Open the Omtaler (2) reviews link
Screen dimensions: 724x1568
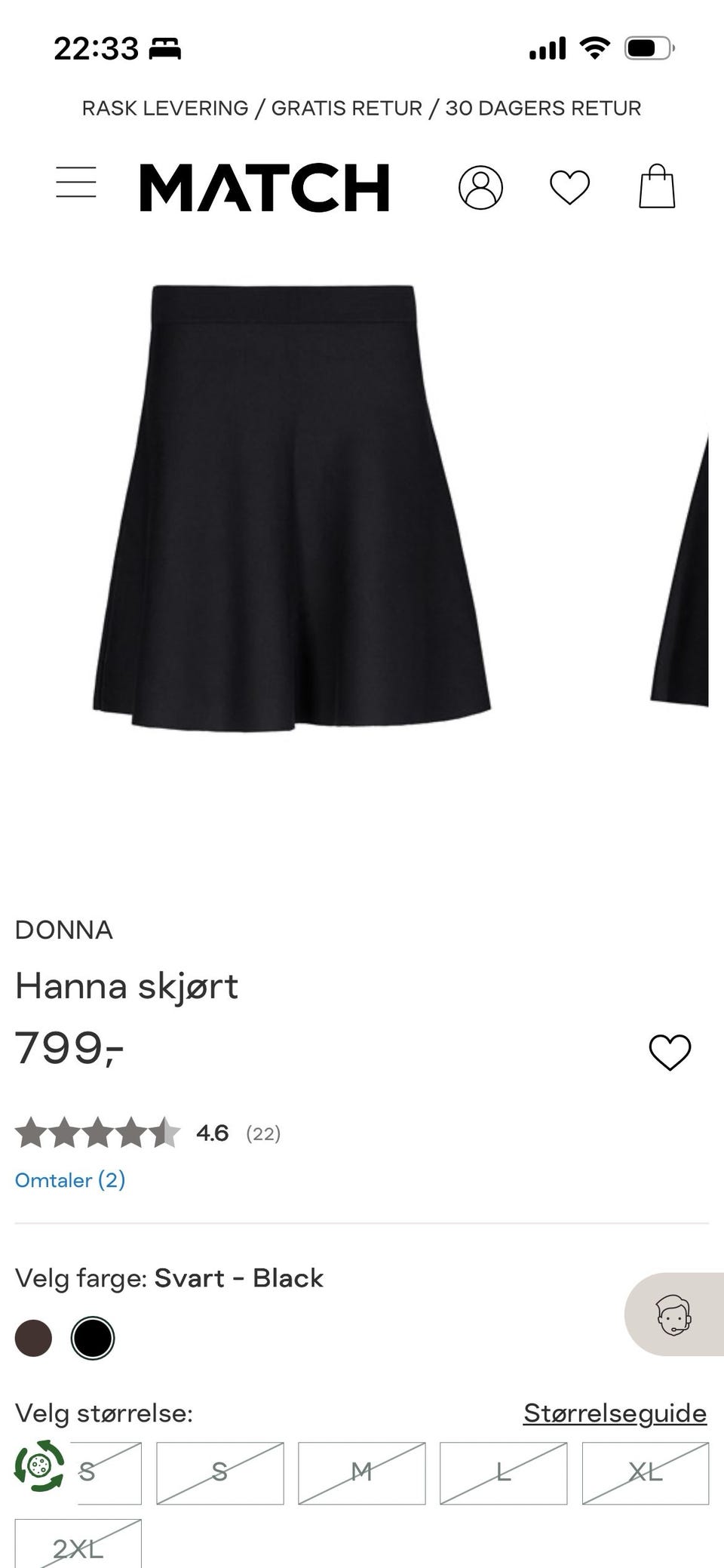coord(70,1179)
